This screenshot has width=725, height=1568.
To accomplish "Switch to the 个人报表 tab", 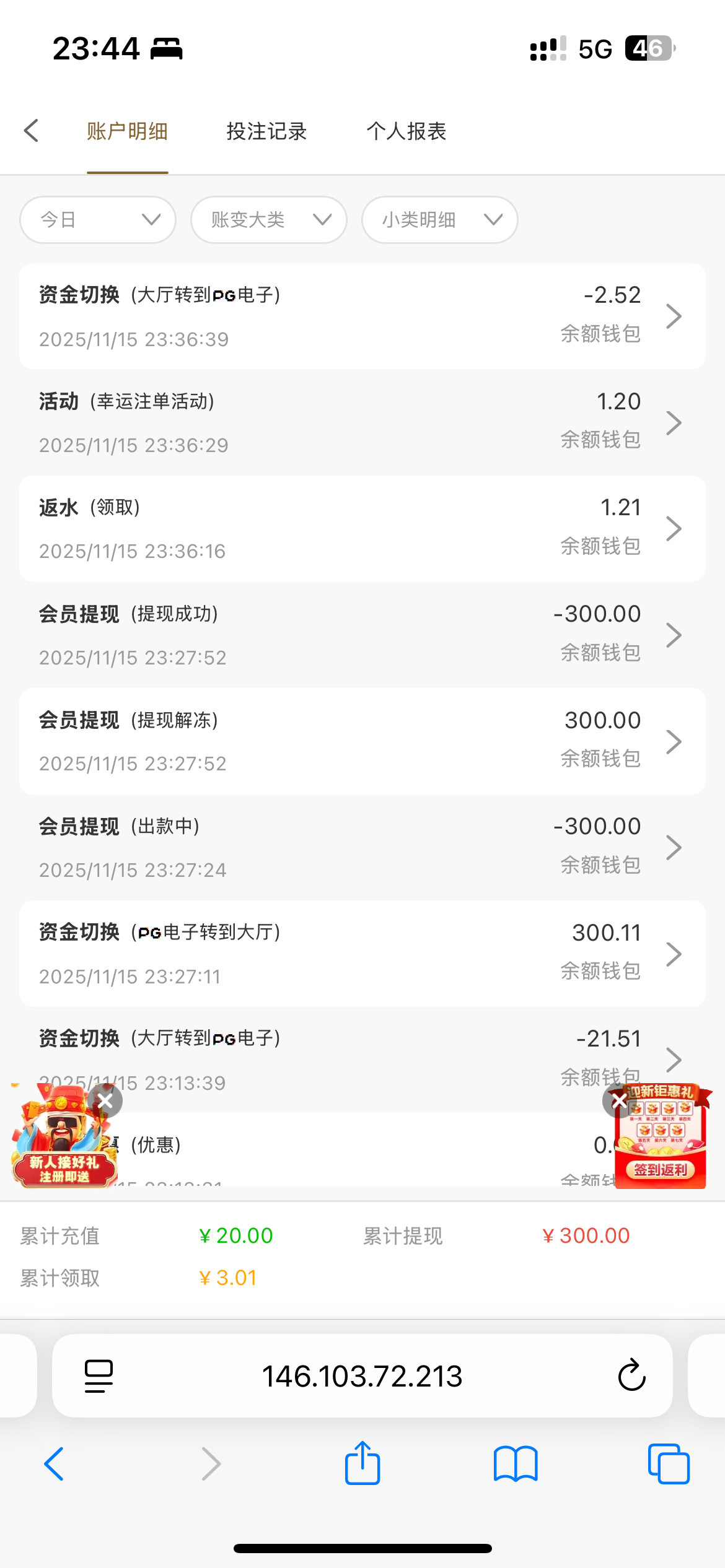I will (408, 131).
